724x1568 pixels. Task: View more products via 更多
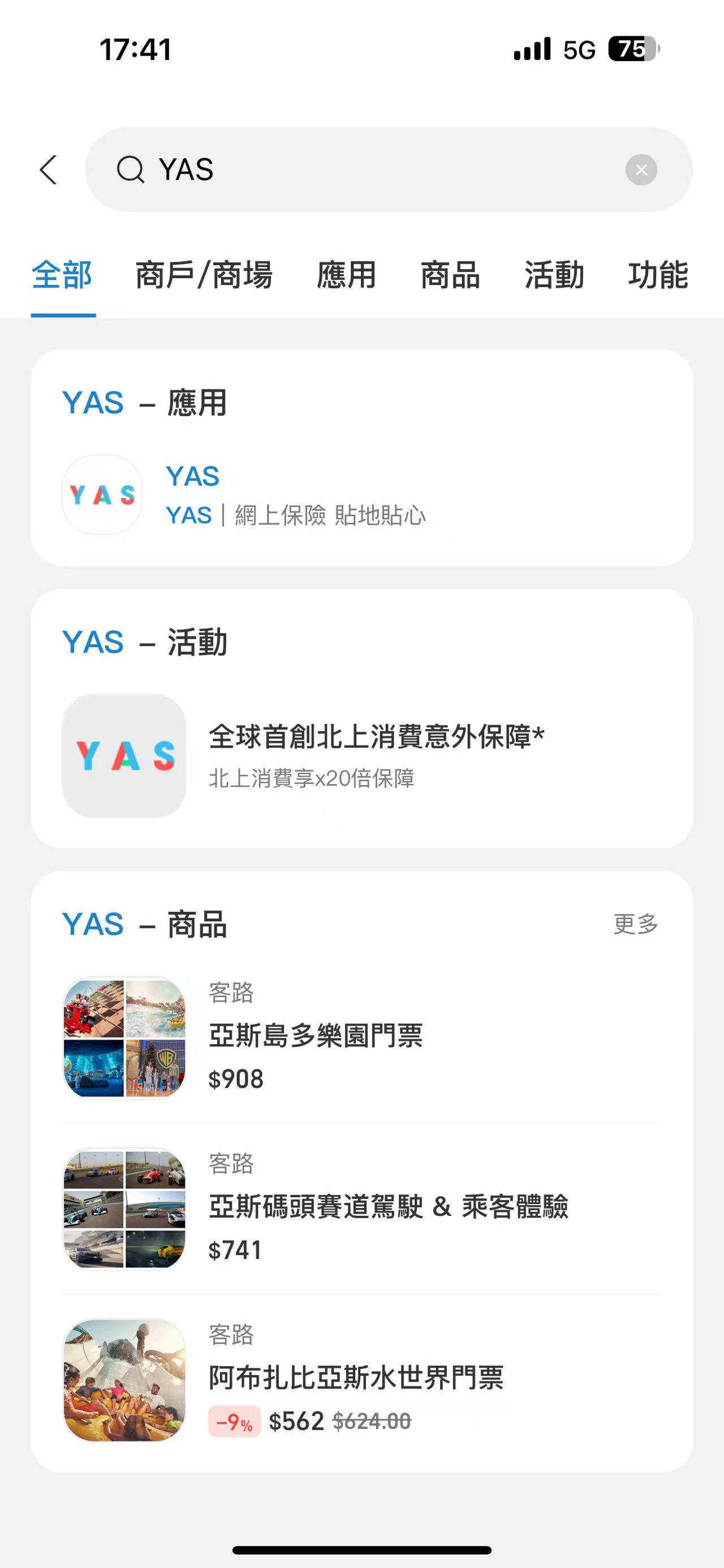point(635,924)
